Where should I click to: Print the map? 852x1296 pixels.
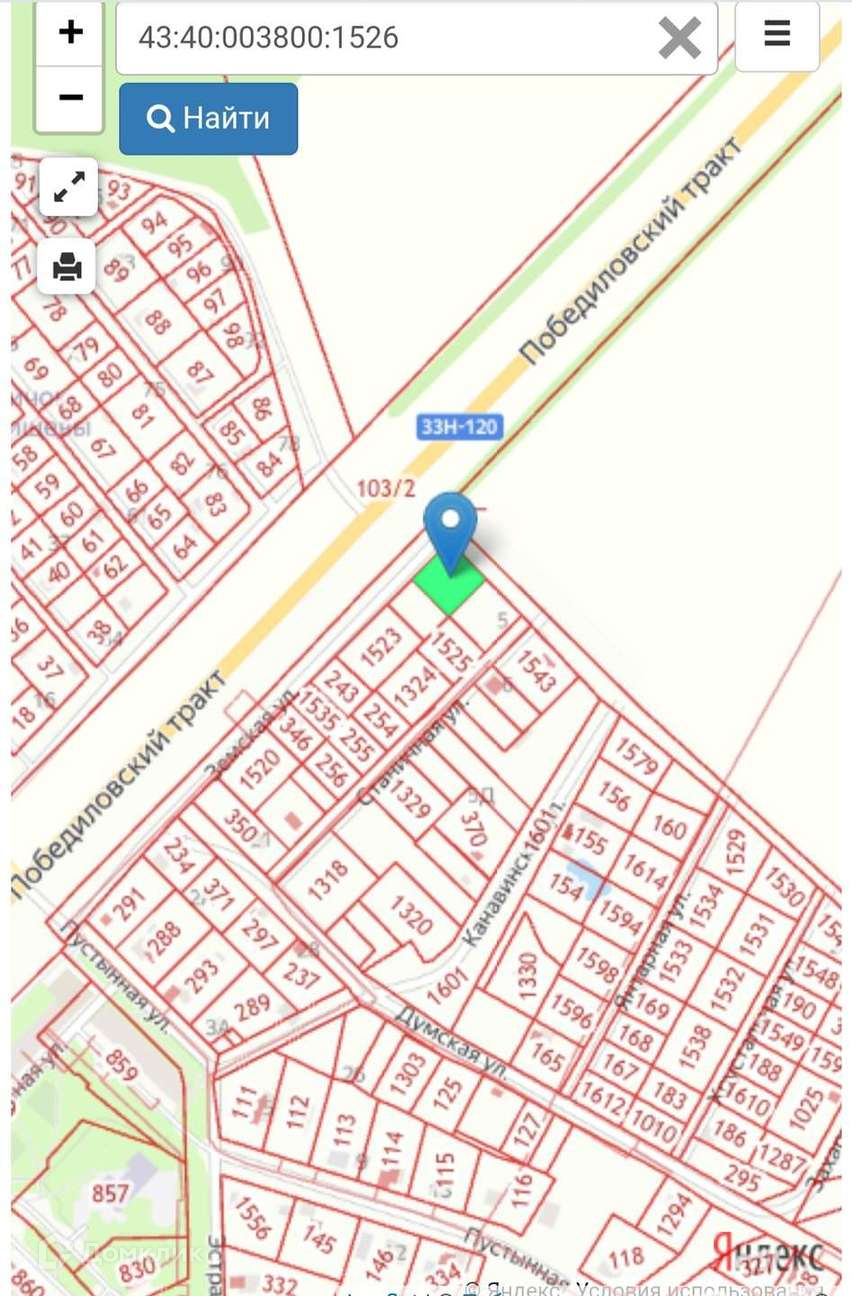click(67, 267)
